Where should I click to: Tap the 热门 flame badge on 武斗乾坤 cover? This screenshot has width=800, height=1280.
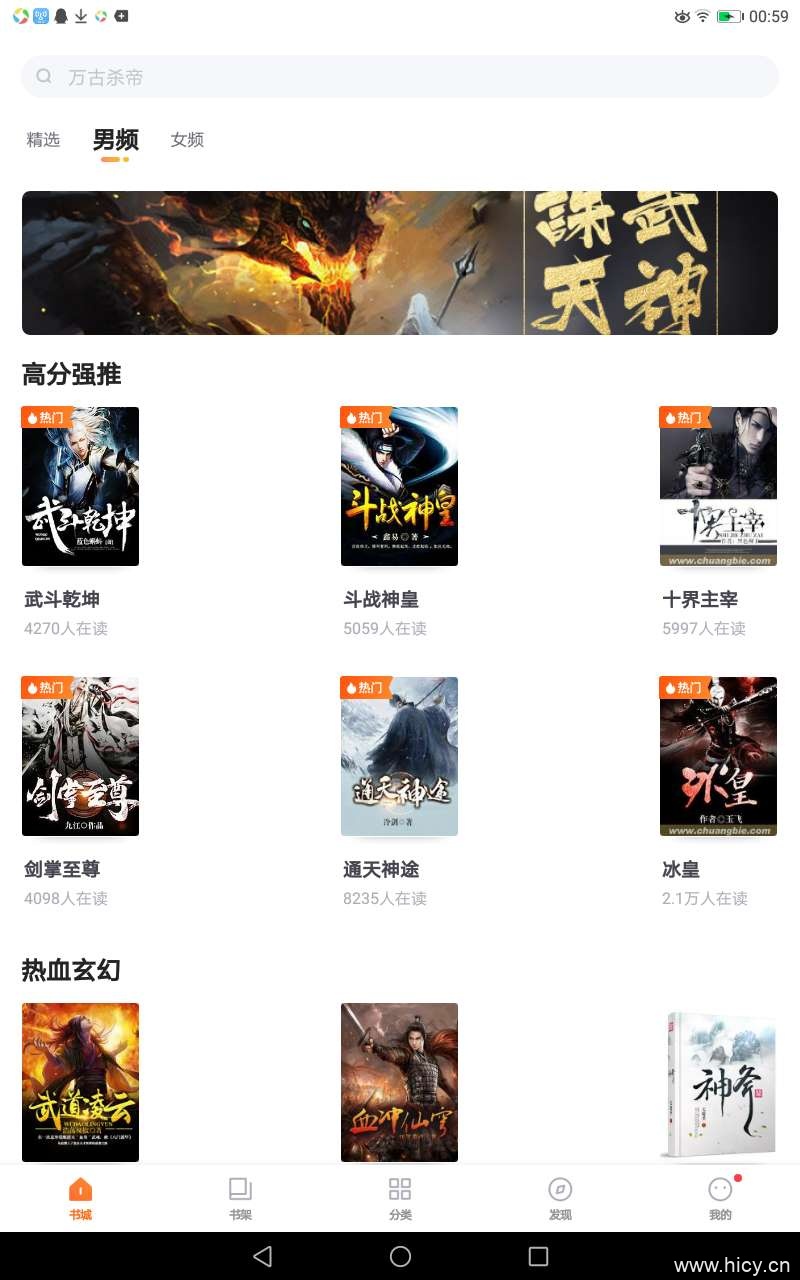(44, 418)
